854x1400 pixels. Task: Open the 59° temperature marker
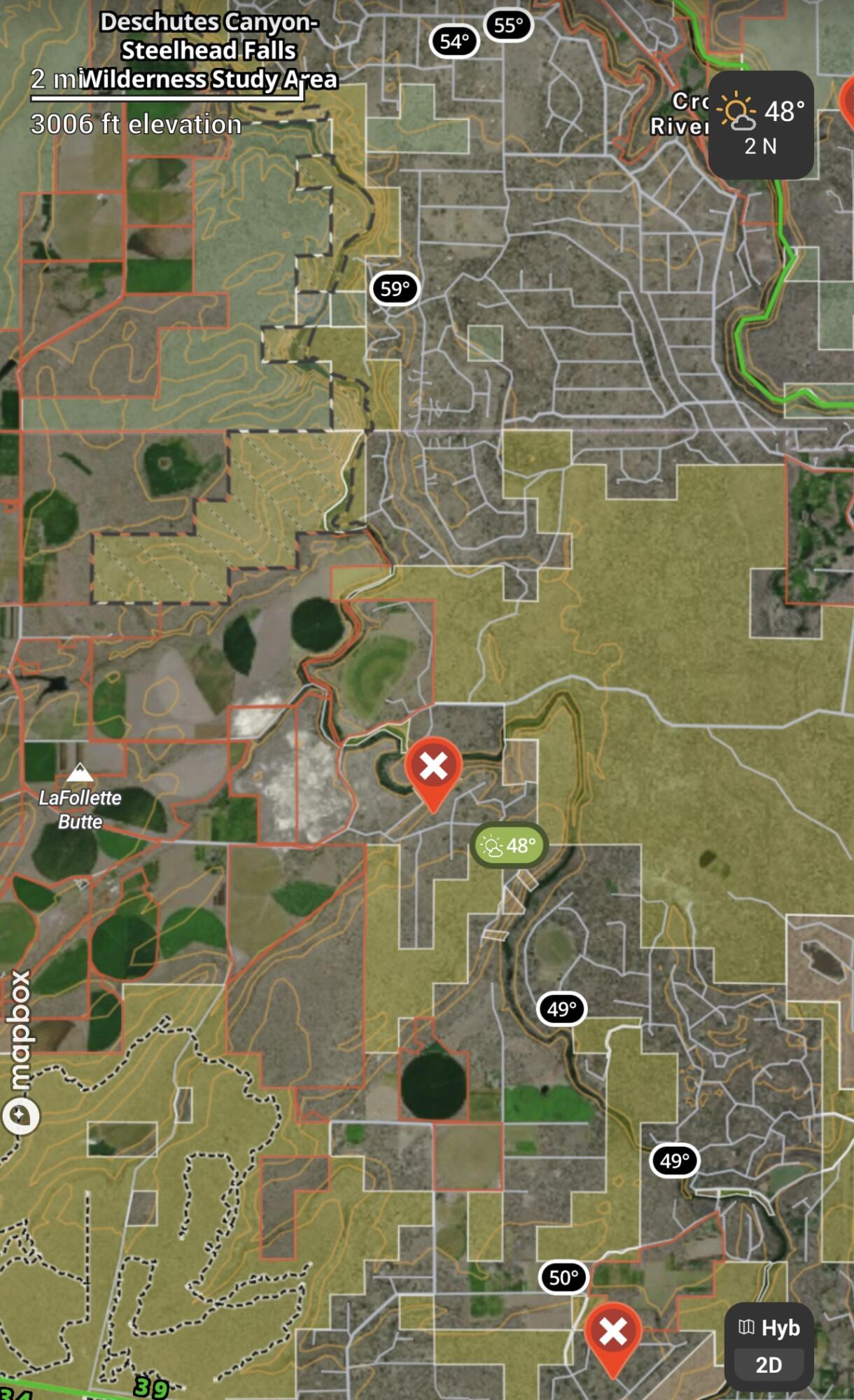pos(395,288)
